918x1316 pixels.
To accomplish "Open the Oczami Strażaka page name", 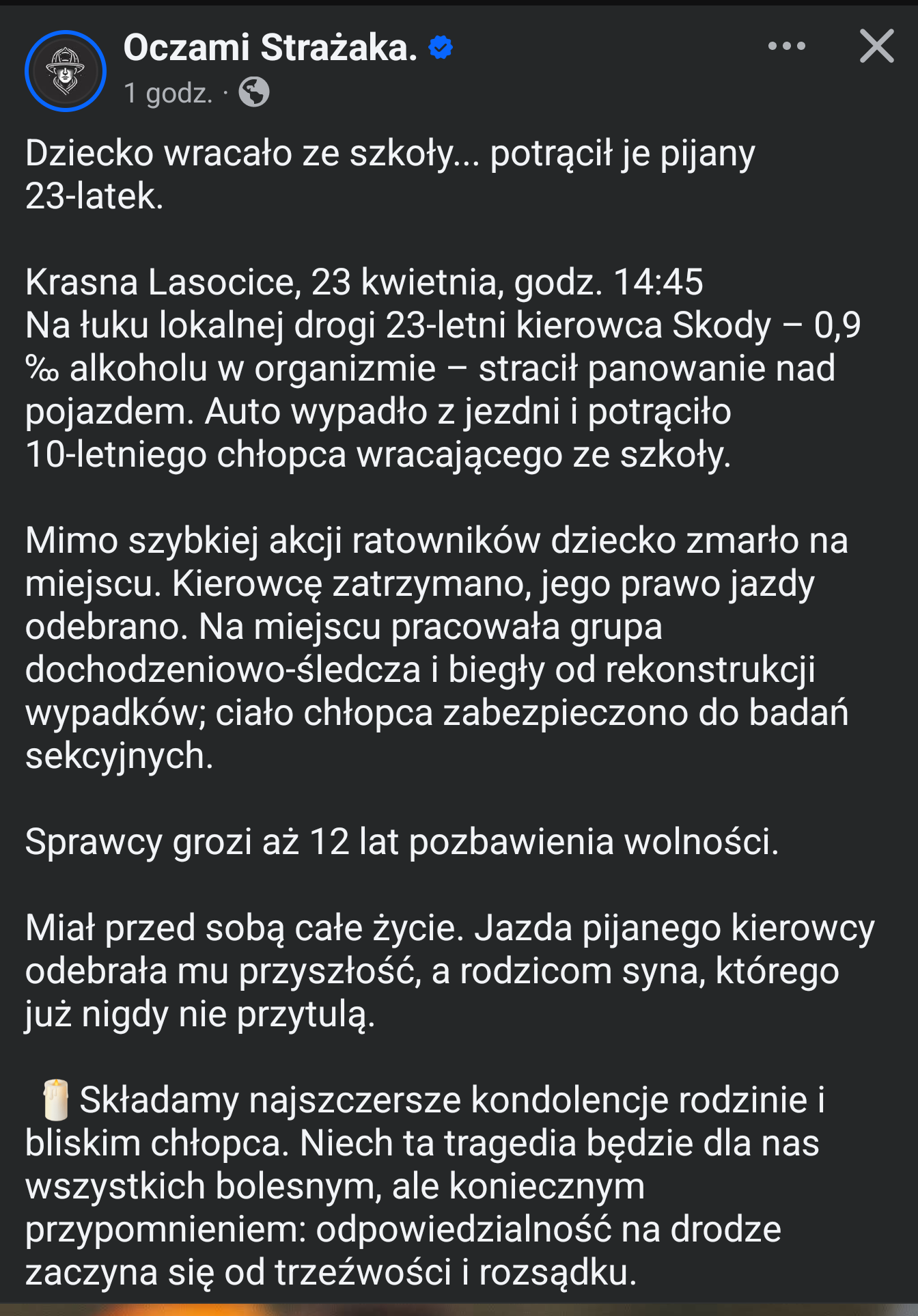I will (270, 48).
